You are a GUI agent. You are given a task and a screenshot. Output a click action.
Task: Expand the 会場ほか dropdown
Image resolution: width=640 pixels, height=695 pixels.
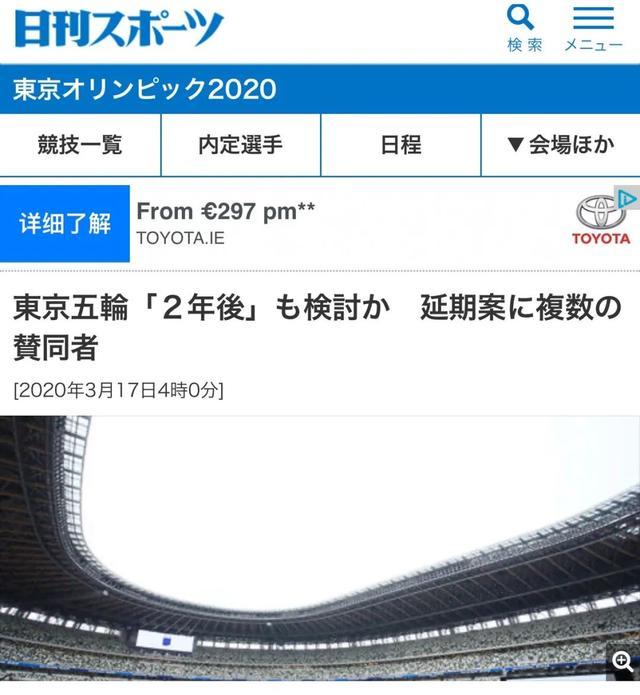[560, 145]
